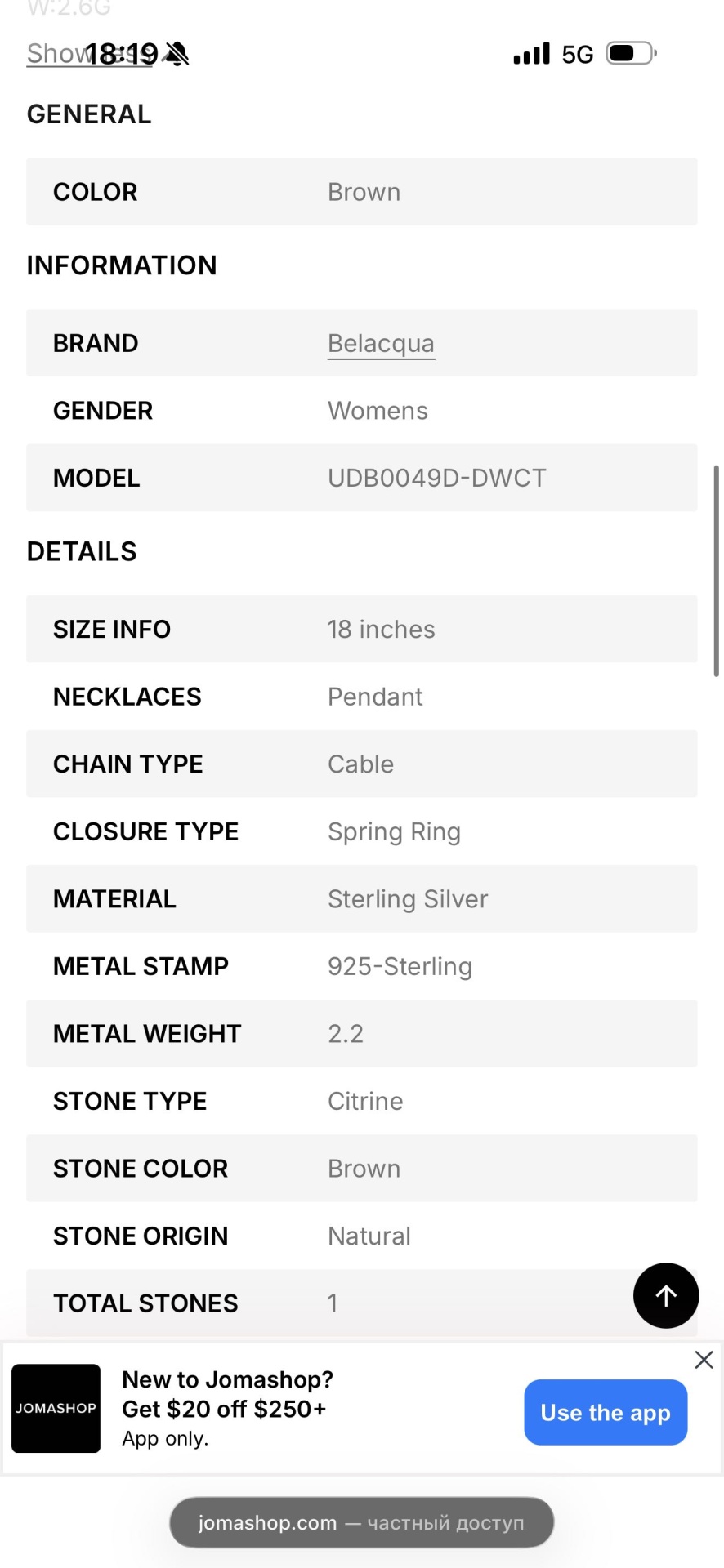This screenshot has width=724, height=1568.
Task: Tap the jomashop.com address bar
Action: [x=362, y=1522]
